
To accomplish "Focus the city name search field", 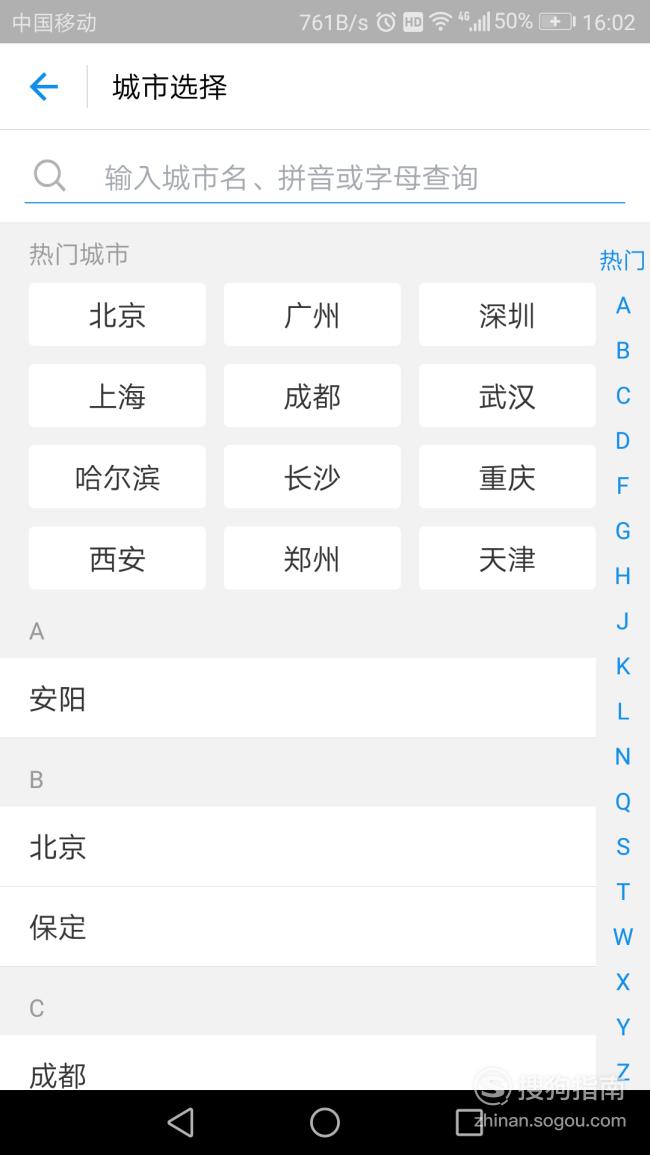I will (324, 178).
